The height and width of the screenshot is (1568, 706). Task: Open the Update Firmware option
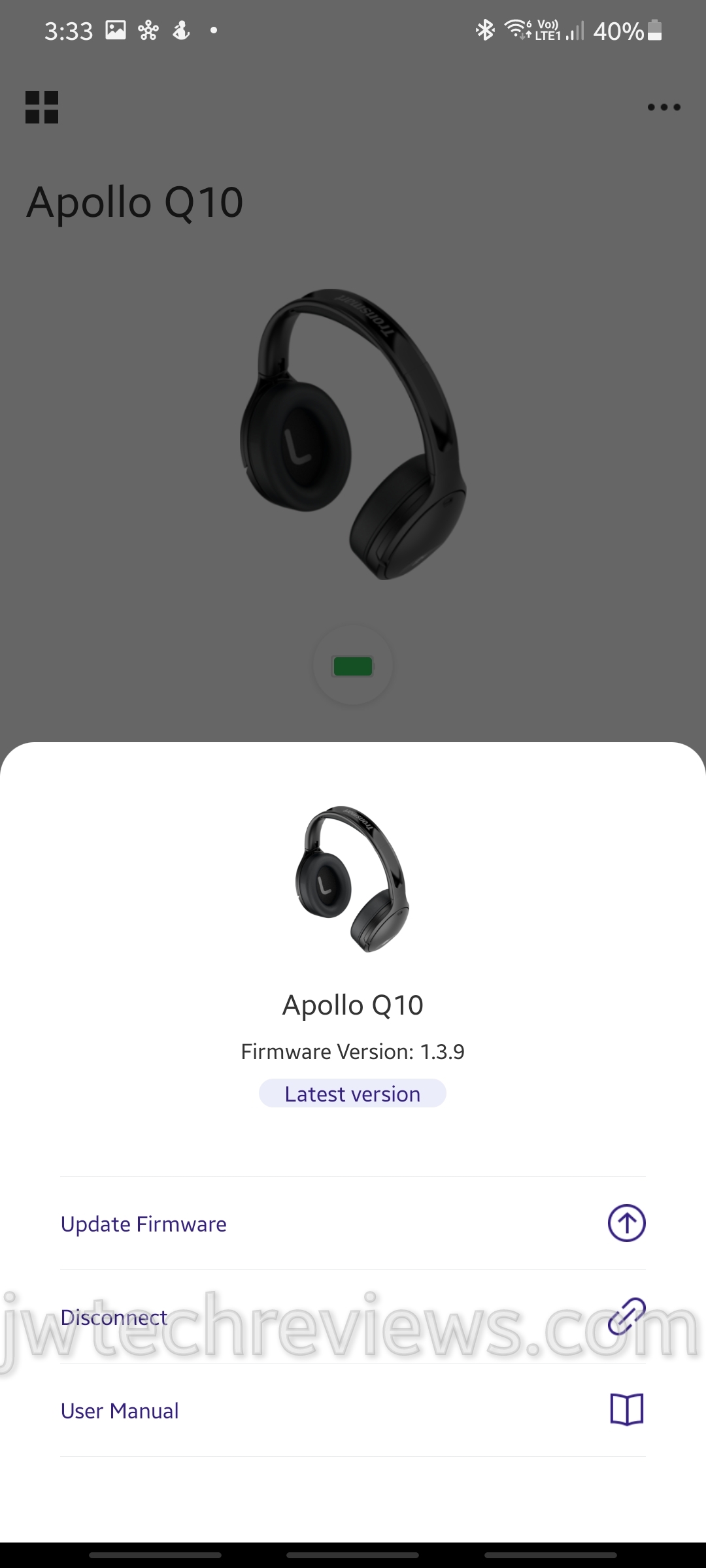352,1224
